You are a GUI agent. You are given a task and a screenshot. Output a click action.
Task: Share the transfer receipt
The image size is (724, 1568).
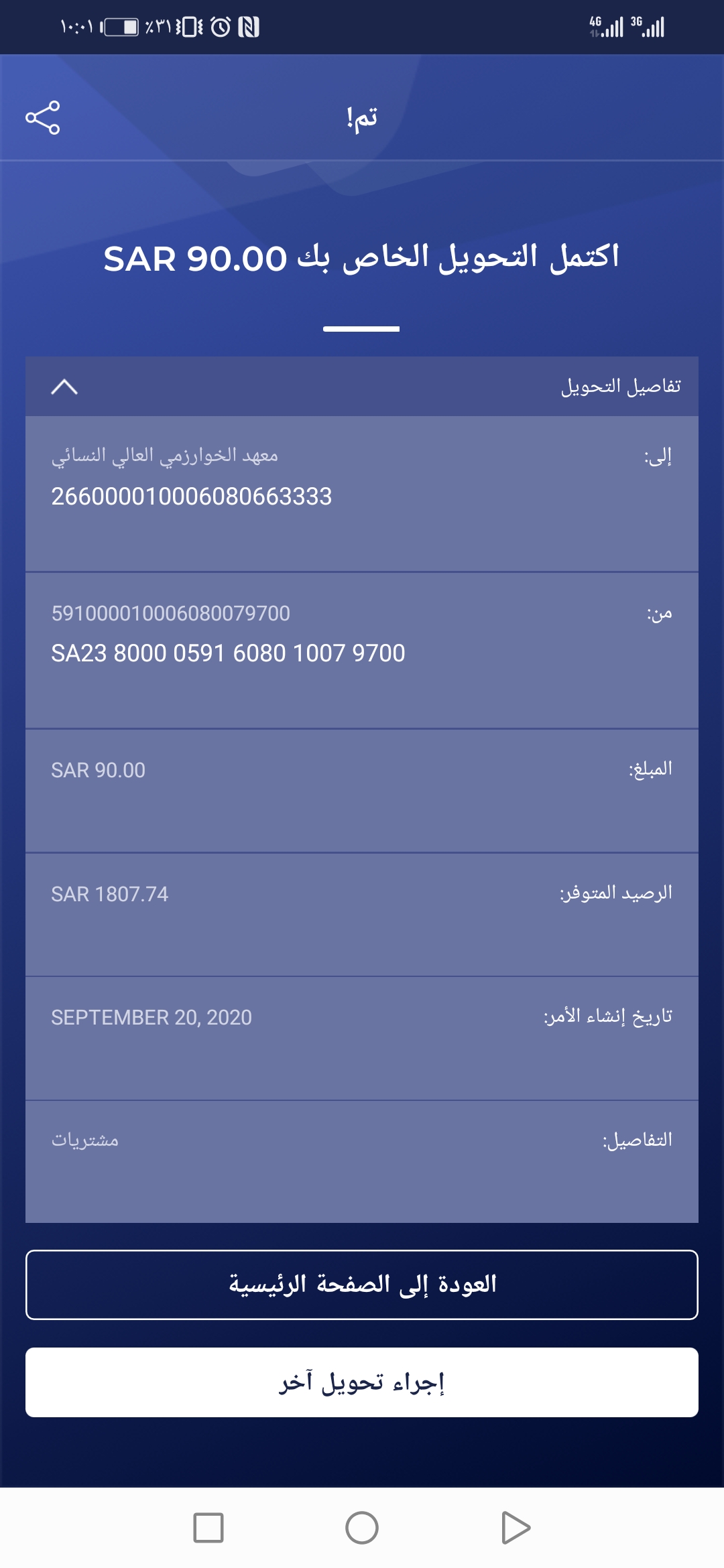tap(43, 118)
